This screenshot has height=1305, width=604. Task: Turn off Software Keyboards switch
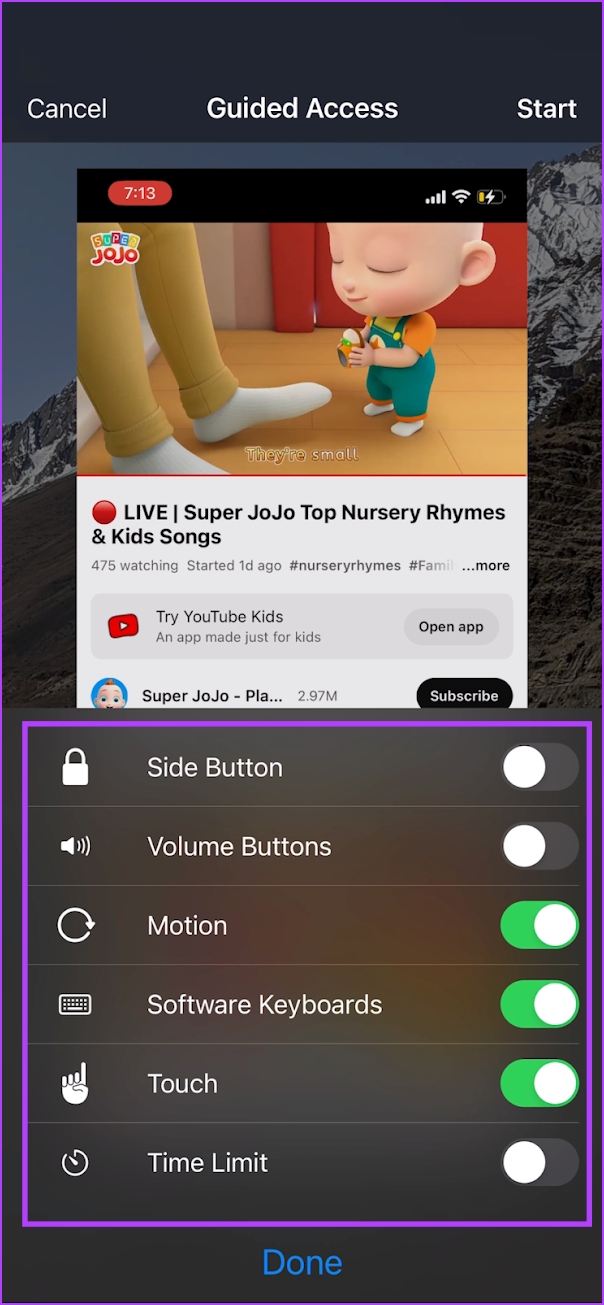point(539,1005)
